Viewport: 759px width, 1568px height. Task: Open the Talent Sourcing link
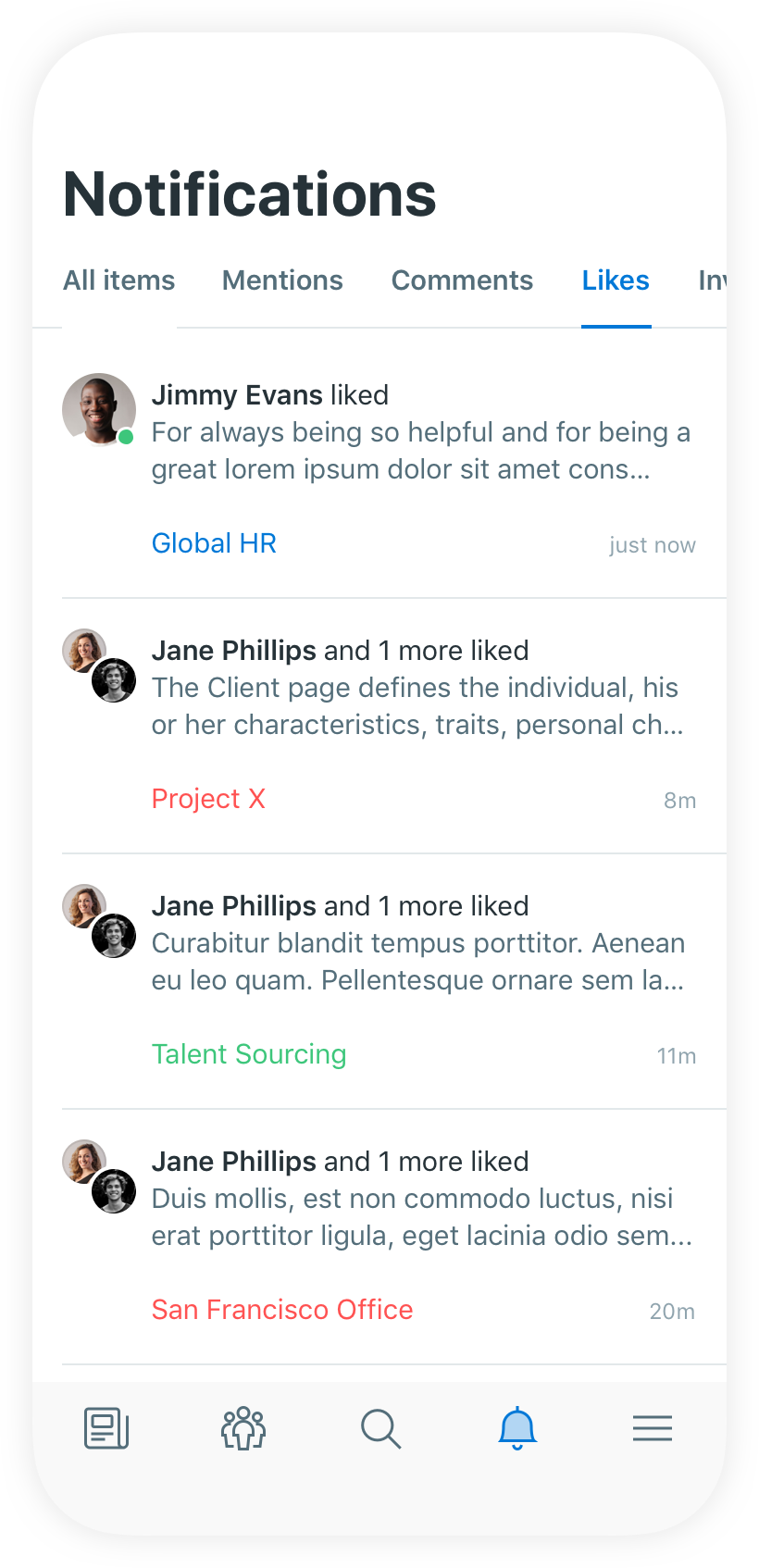249,1054
